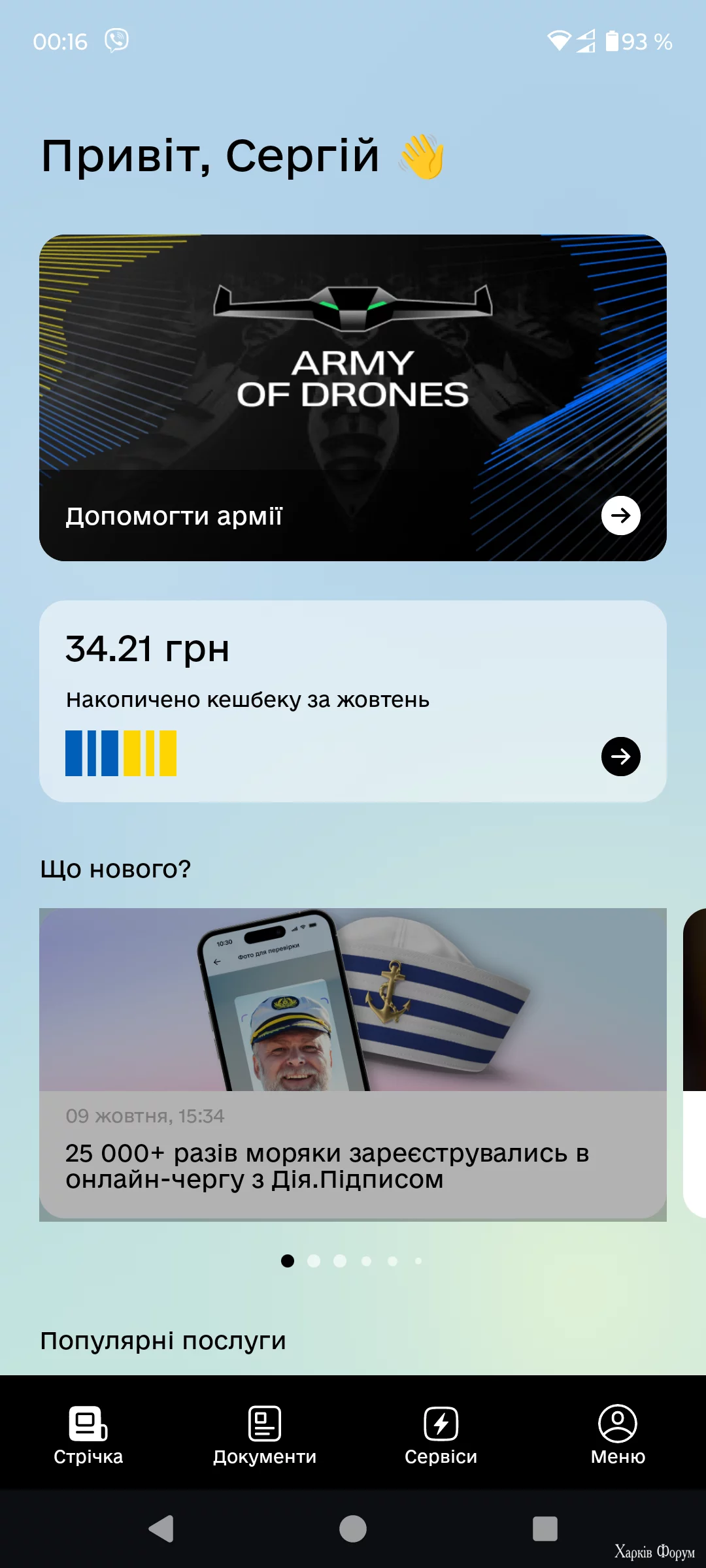
Task: Tap the arrow beside Допомогти армії
Action: [x=620, y=515]
